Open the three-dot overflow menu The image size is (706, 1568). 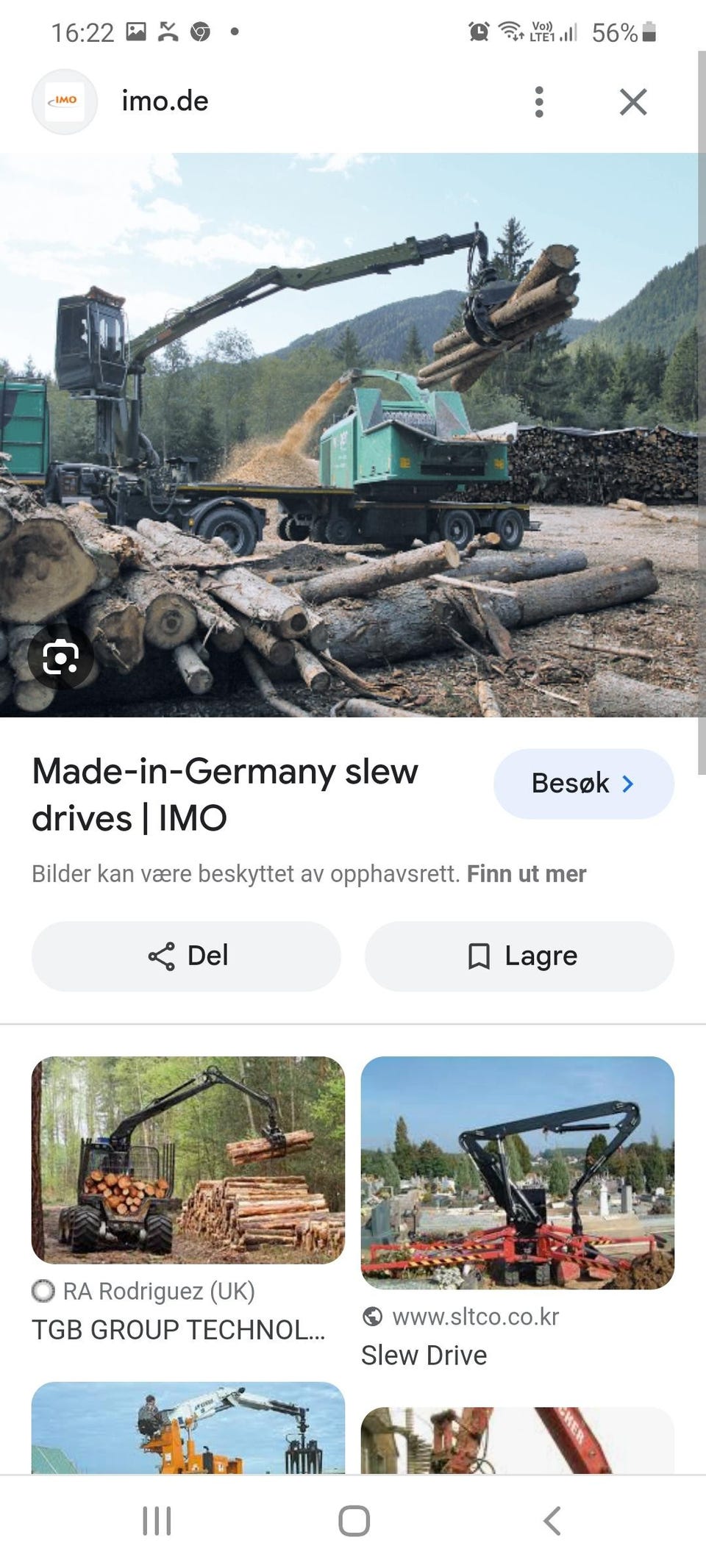[541, 102]
